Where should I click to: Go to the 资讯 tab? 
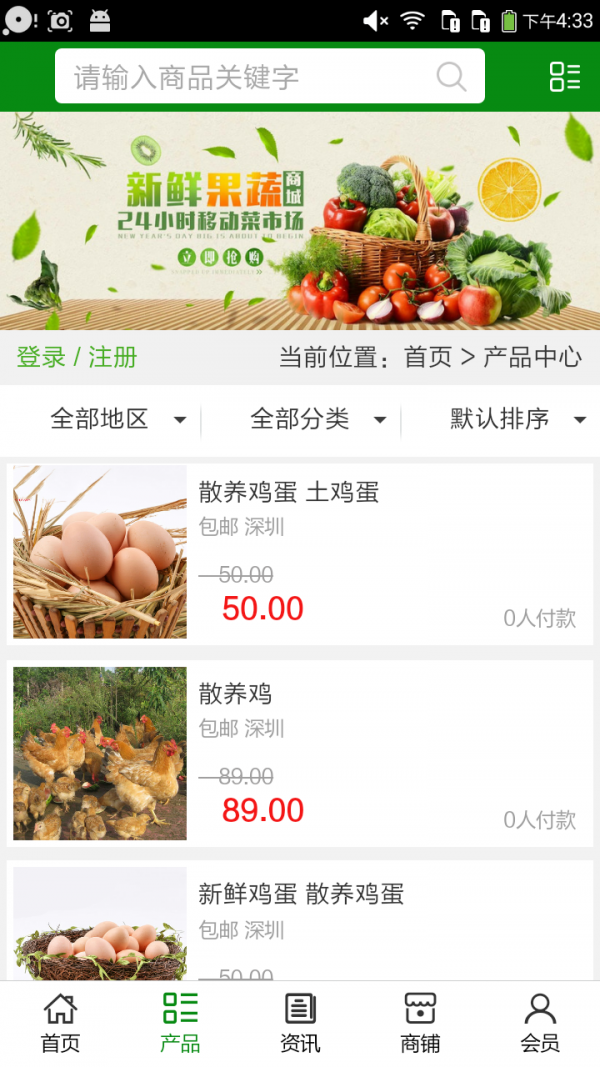300,1023
